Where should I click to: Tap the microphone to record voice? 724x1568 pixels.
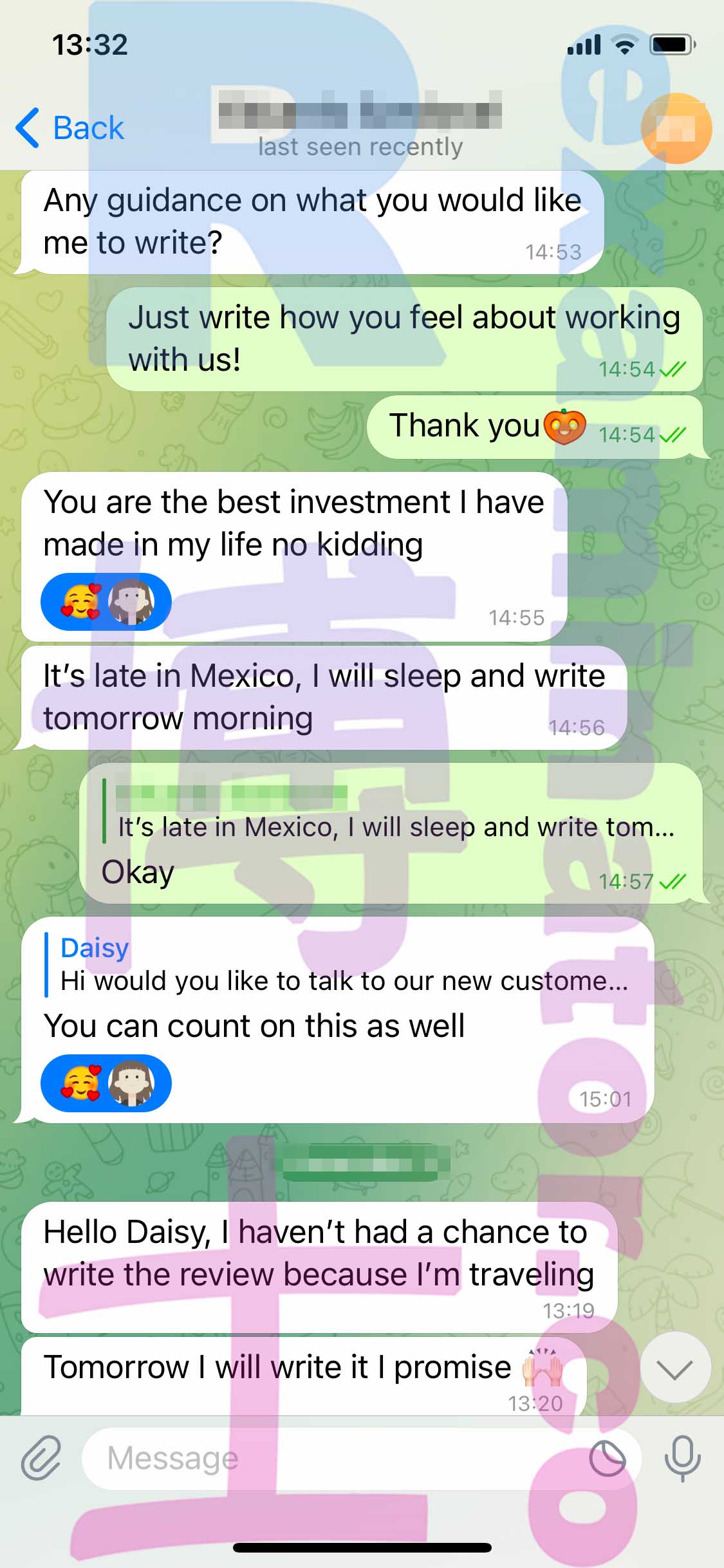(x=682, y=1458)
